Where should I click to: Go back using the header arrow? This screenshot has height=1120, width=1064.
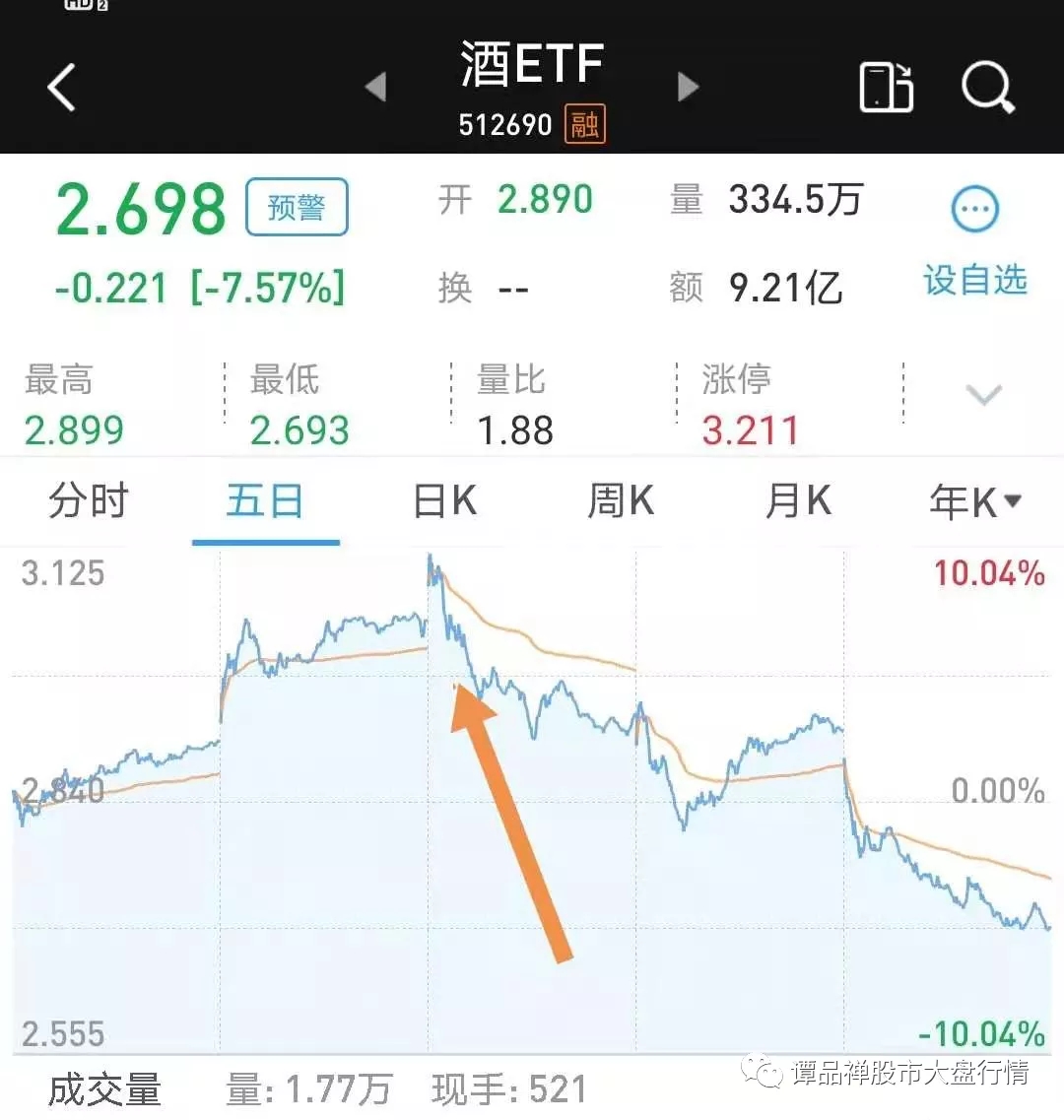coord(62,88)
